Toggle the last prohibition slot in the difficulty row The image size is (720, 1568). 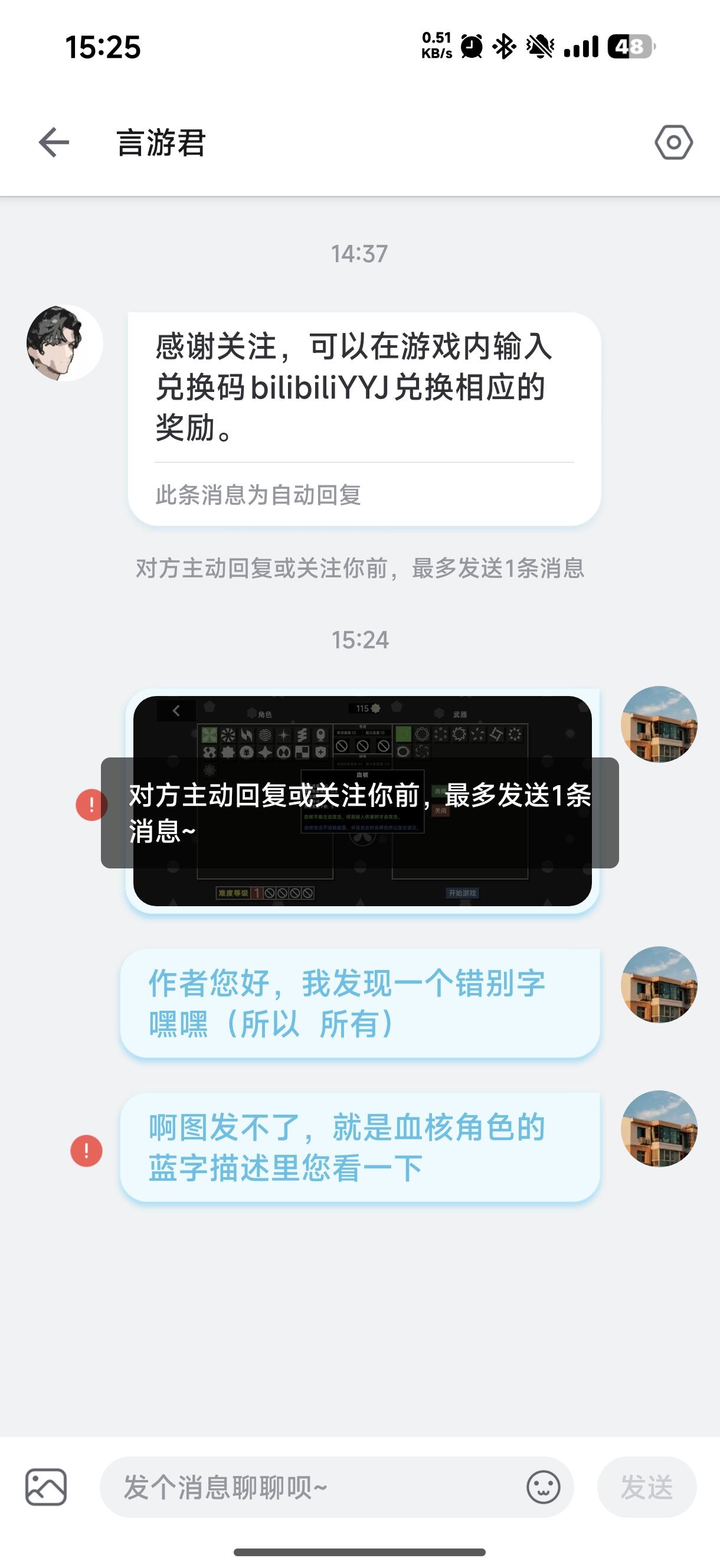coord(308,893)
